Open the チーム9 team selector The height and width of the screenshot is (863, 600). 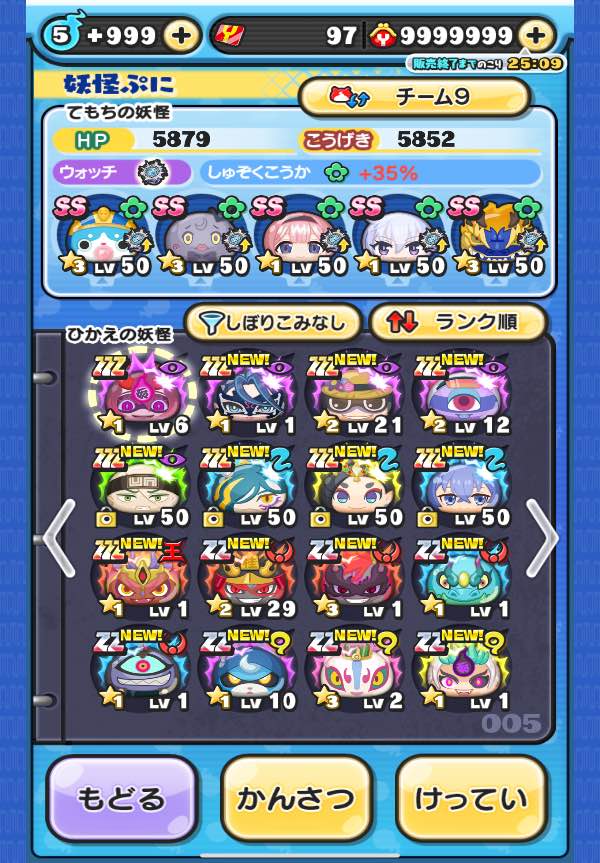click(414, 98)
